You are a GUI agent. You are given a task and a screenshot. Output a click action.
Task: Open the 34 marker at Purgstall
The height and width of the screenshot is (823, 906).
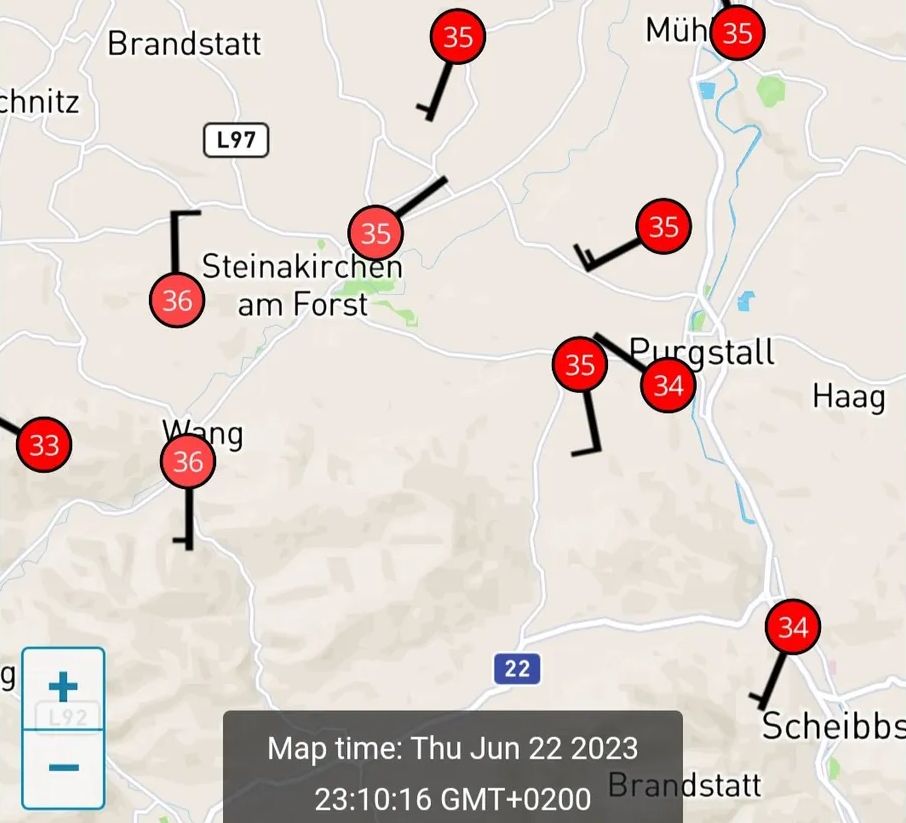[x=668, y=384]
